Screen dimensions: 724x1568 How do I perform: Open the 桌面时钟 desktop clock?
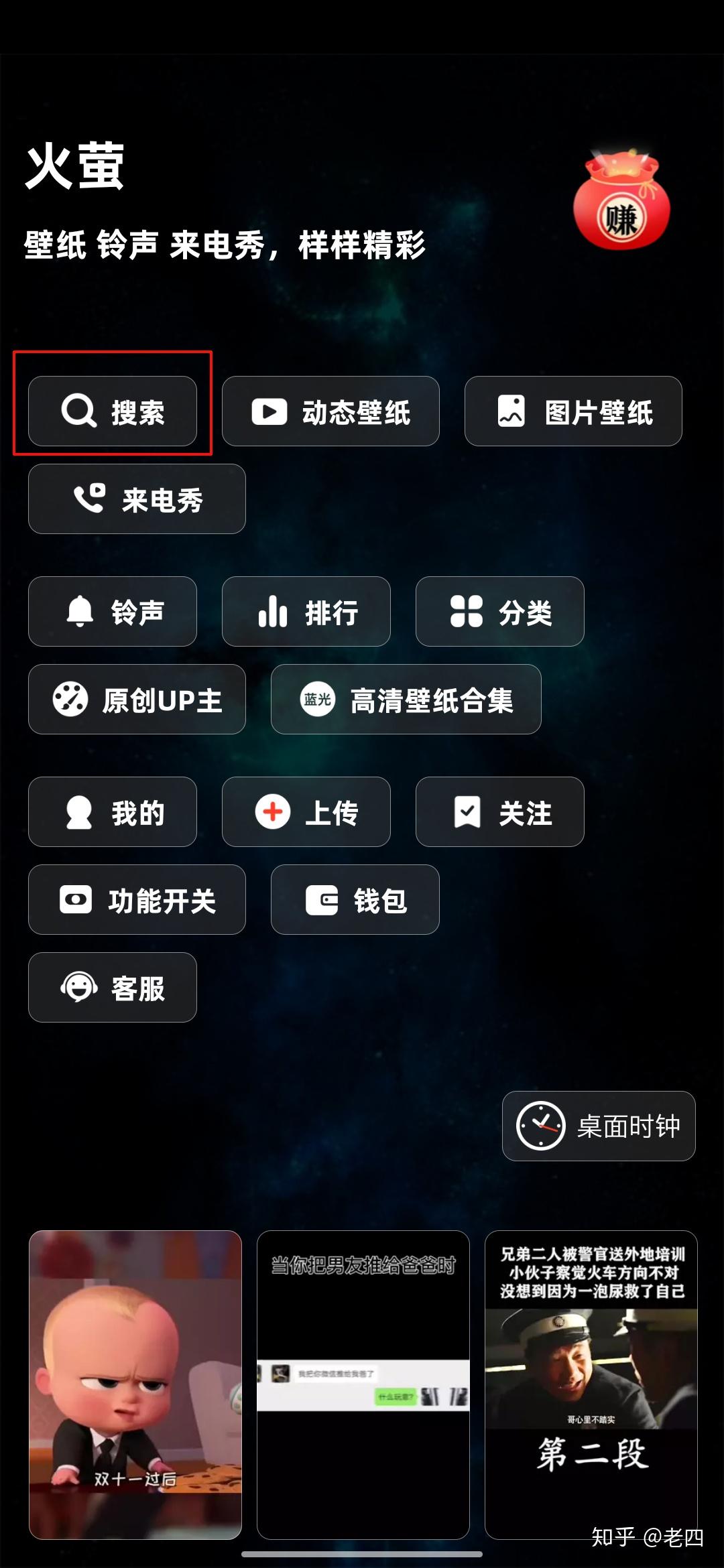[x=599, y=1126]
